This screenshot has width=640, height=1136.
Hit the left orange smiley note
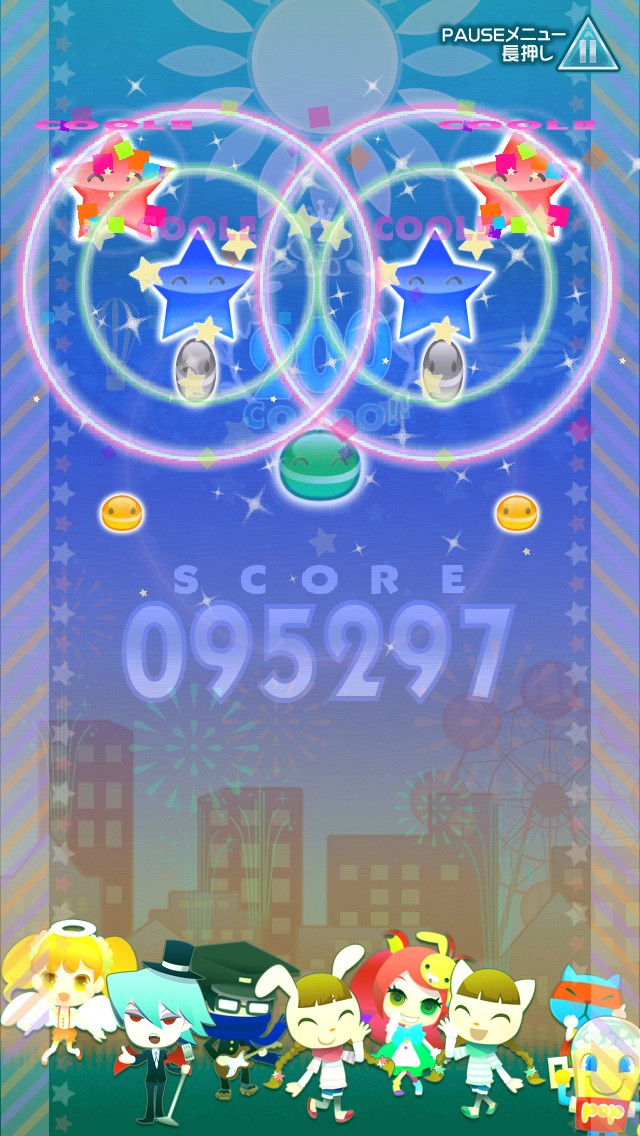pos(122,513)
